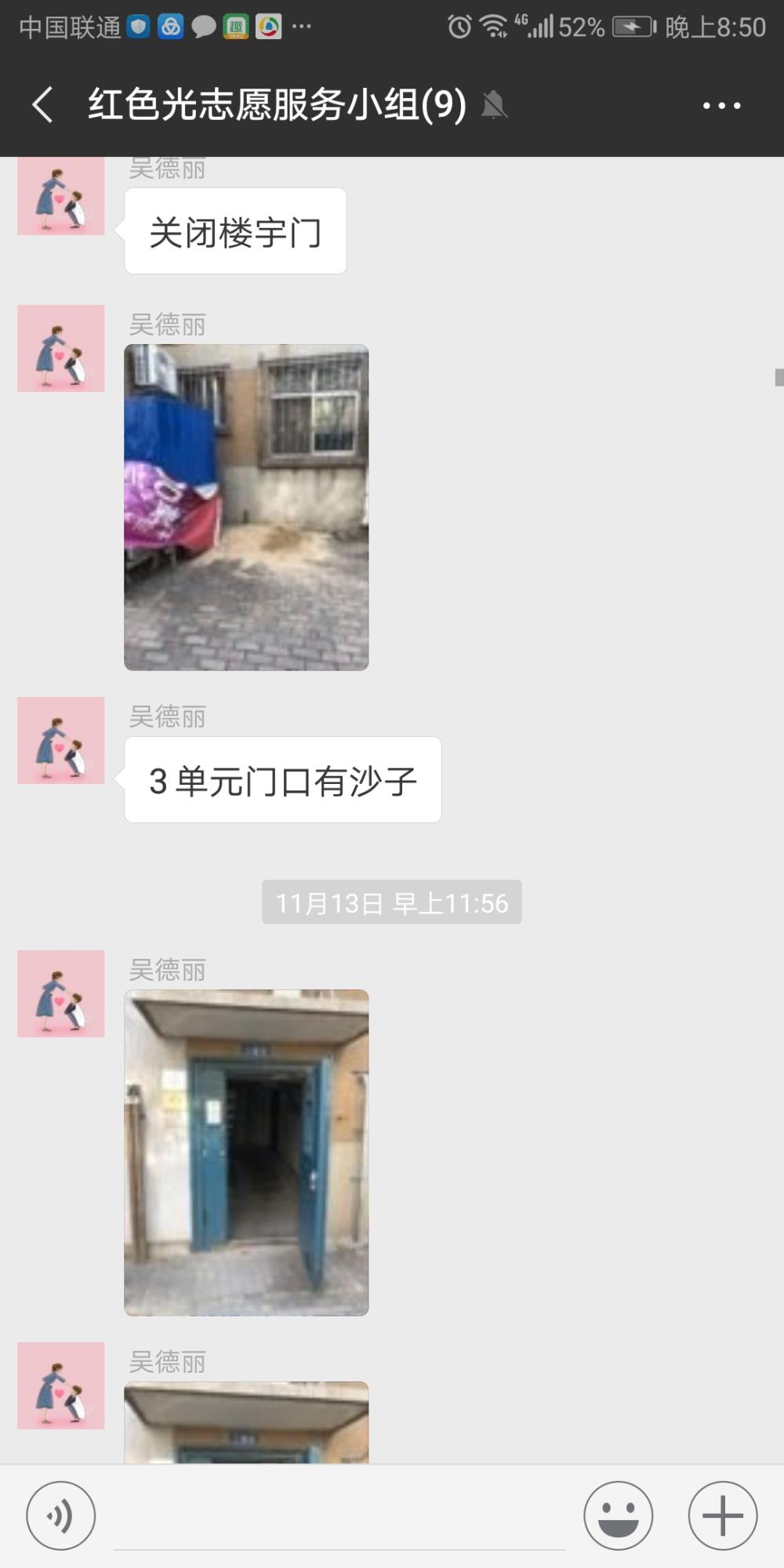
Task: Open the plus attachments menu
Action: pyautogui.click(x=722, y=1515)
